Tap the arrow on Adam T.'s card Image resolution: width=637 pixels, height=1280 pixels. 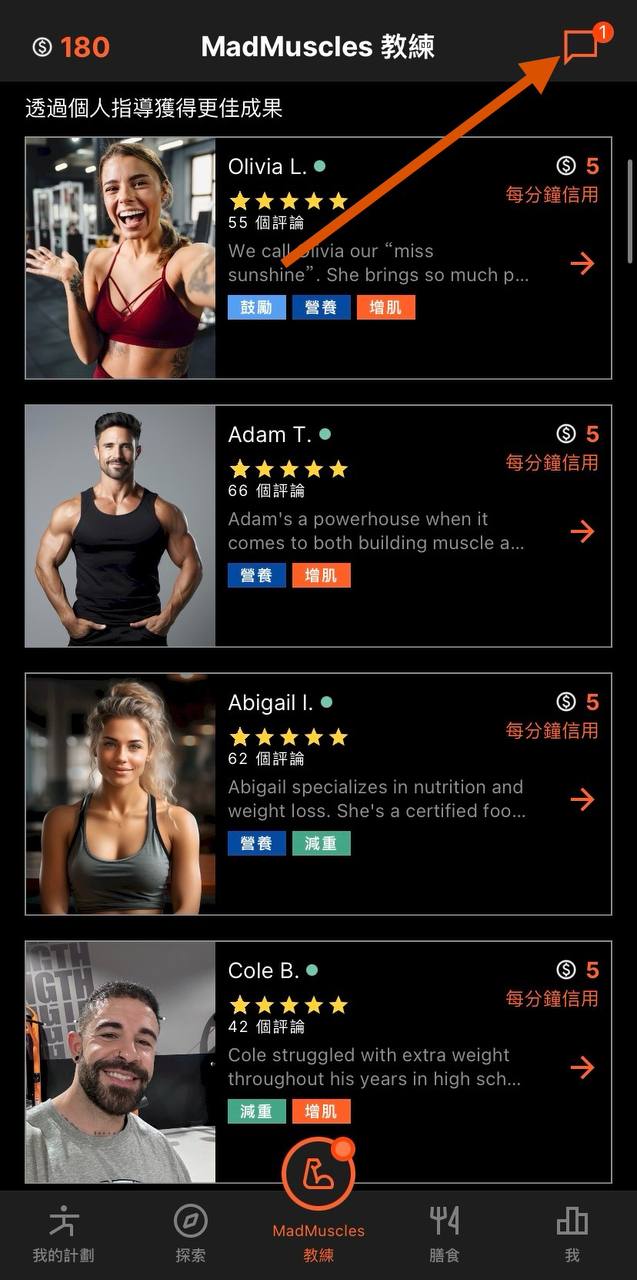point(582,531)
